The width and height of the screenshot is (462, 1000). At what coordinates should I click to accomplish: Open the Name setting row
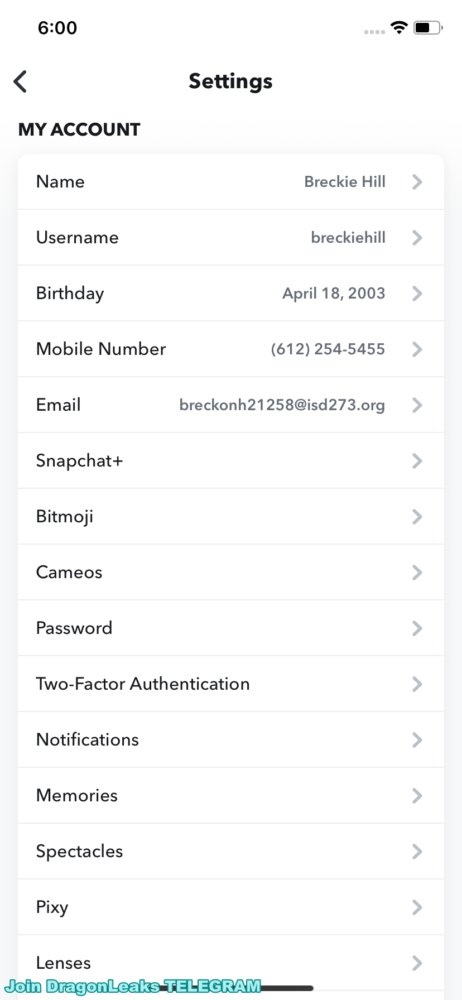pyautogui.click(x=230, y=182)
